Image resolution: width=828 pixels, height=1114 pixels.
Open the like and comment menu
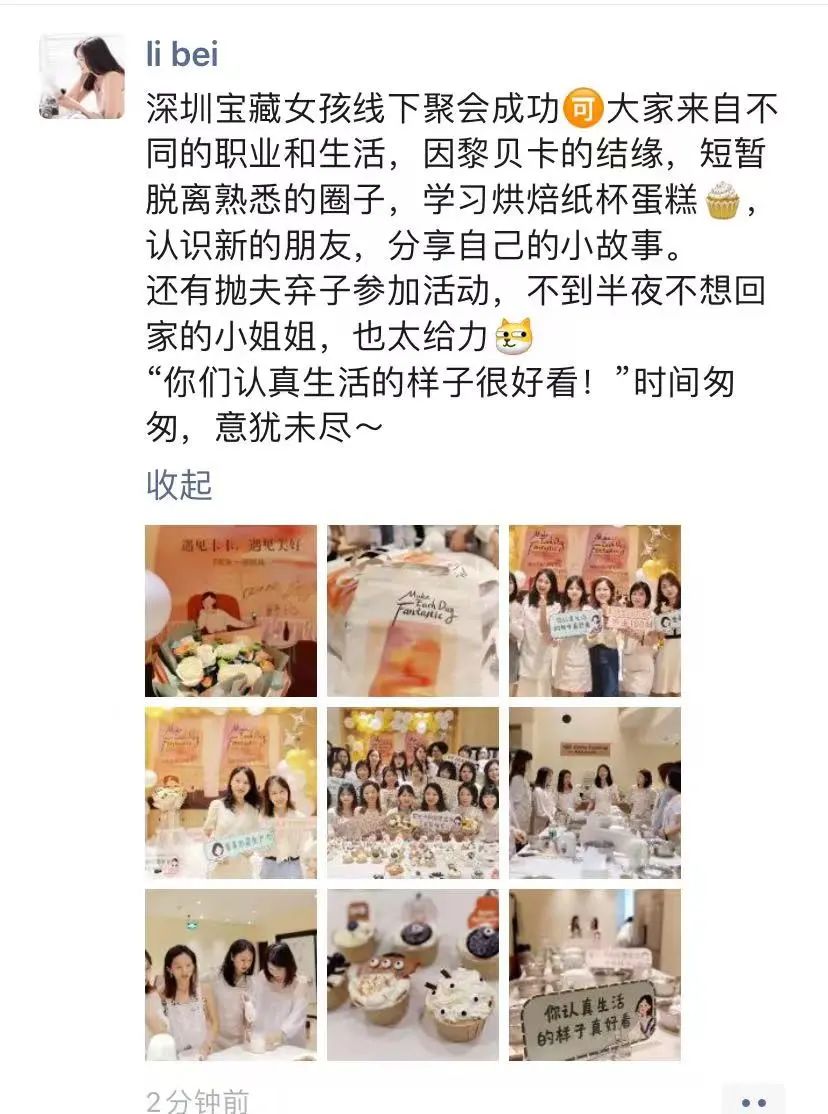pyautogui.click(x=754, y=1101)
